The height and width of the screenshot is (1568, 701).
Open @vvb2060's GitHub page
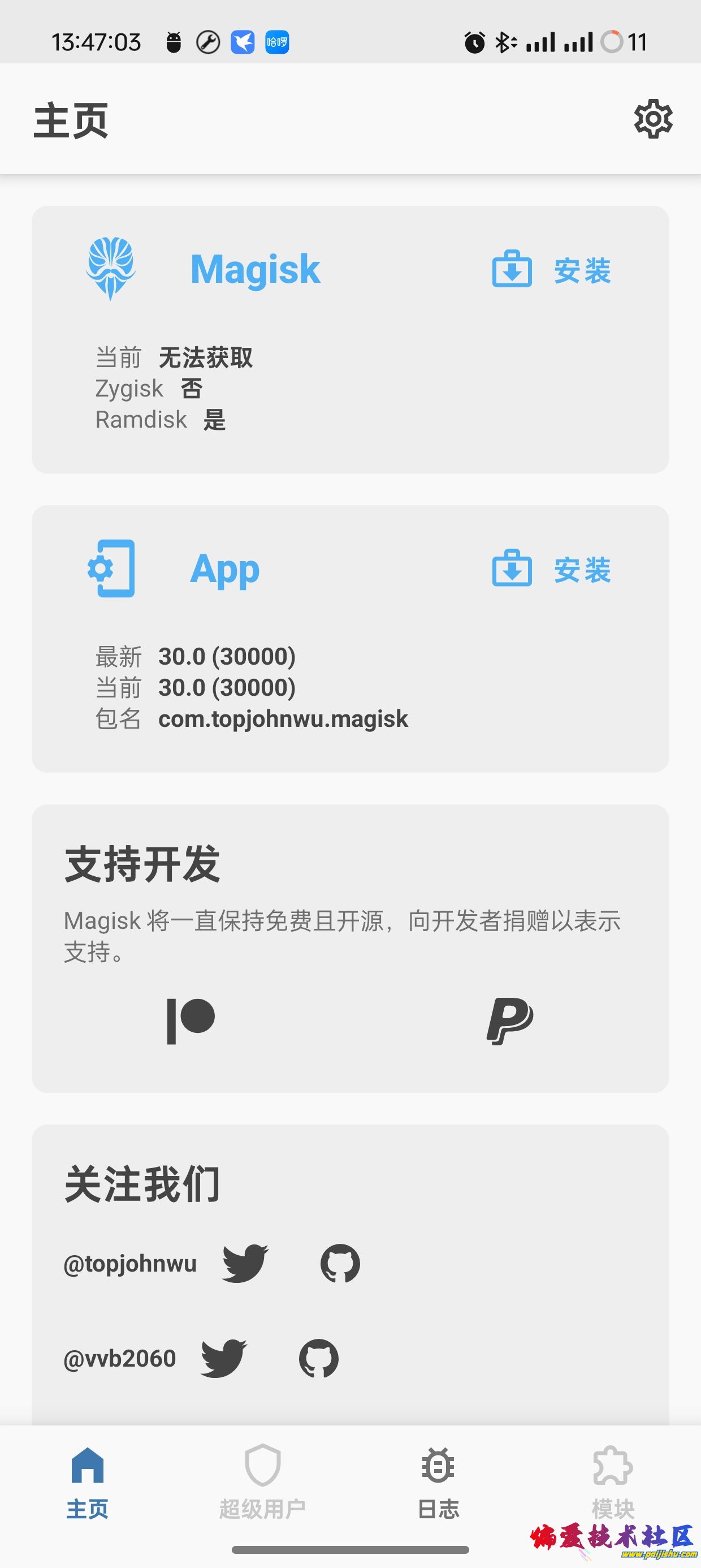[x=318, y=1358]
